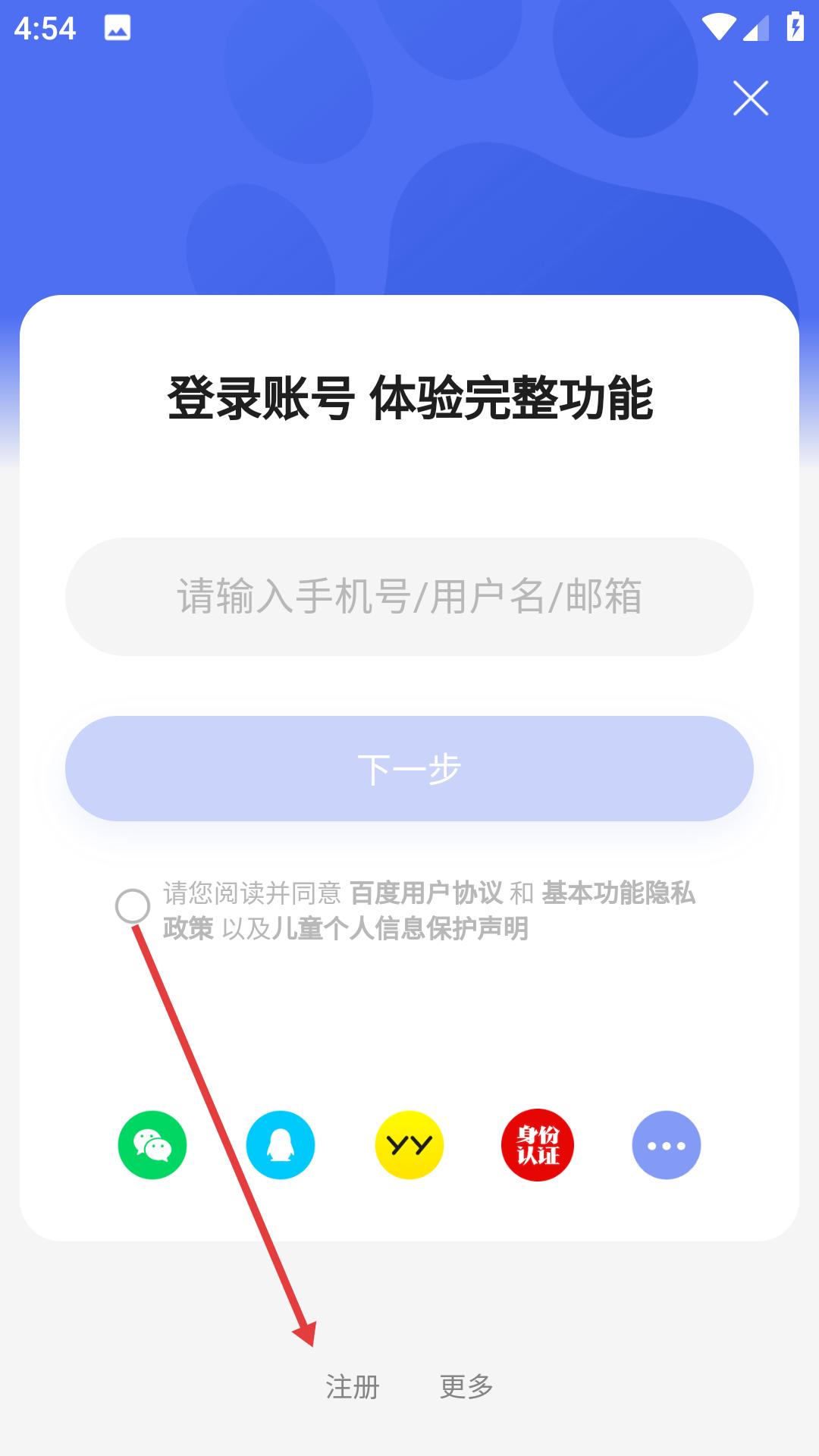Tap the 下一步 button
Viewport: 819px width, 1456px height.
[x=409, y=768]
